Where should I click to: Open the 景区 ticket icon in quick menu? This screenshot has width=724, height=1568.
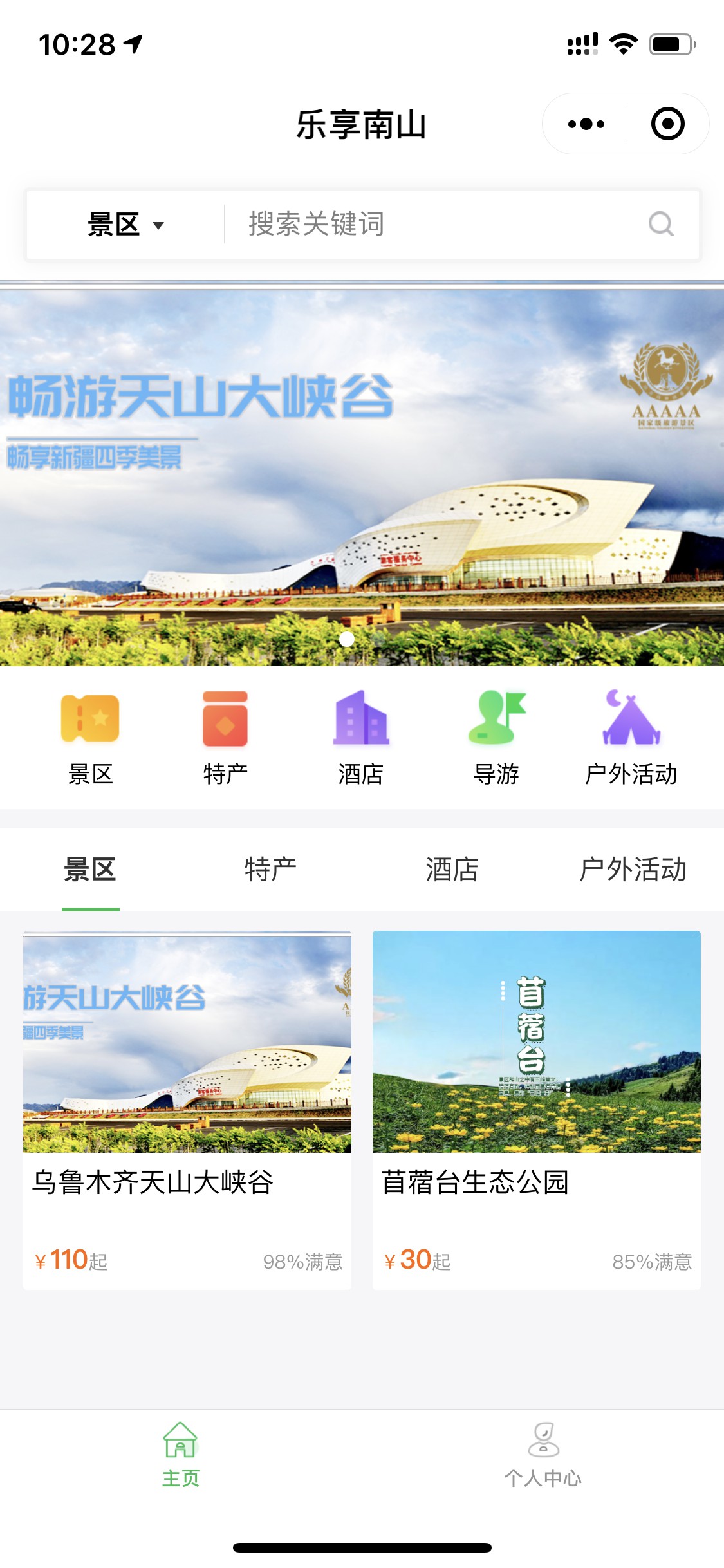coord(91,723)
